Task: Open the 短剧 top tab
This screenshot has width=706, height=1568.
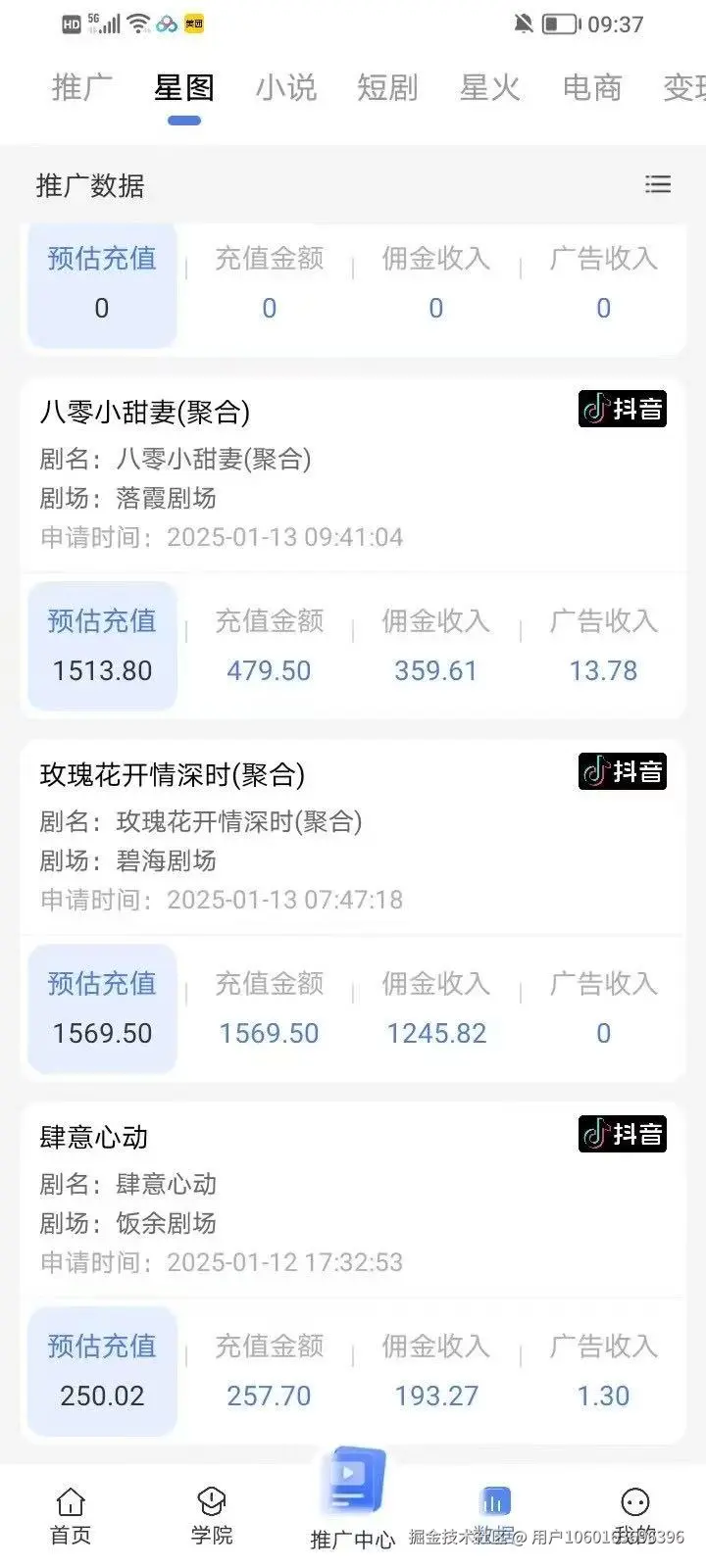Action: coord(387,88)
